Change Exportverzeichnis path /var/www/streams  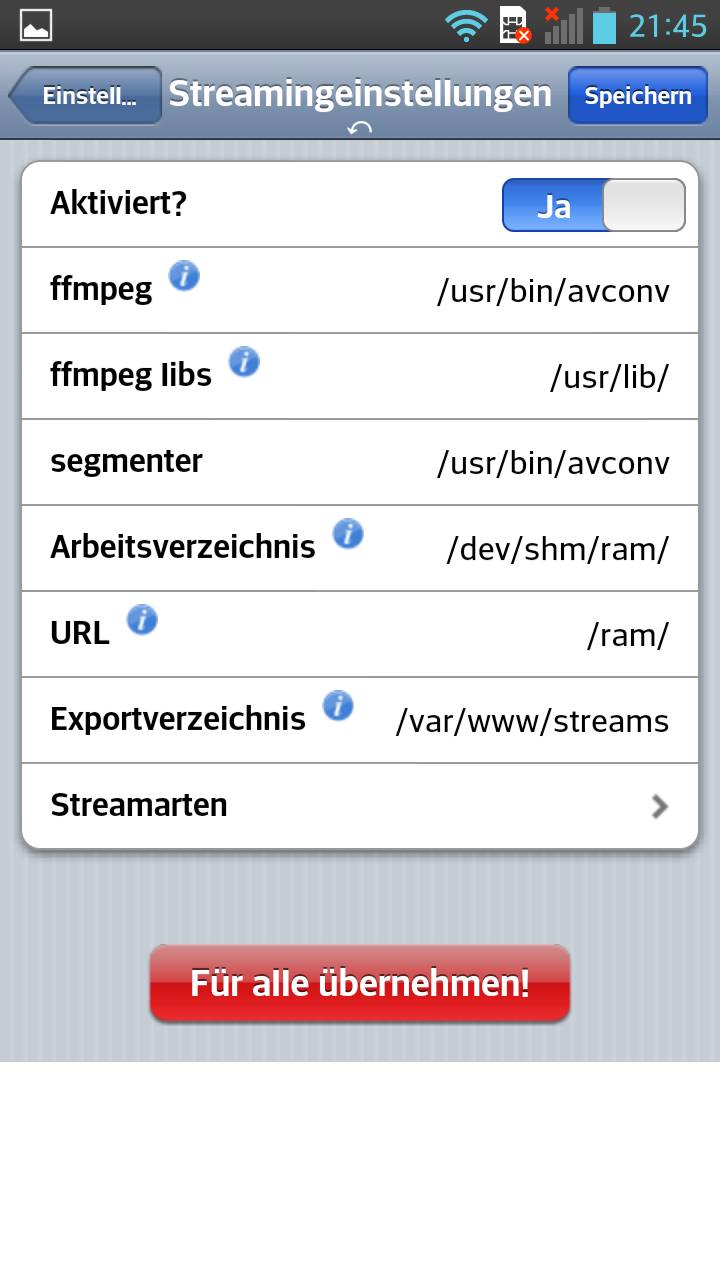click(532, 721)
